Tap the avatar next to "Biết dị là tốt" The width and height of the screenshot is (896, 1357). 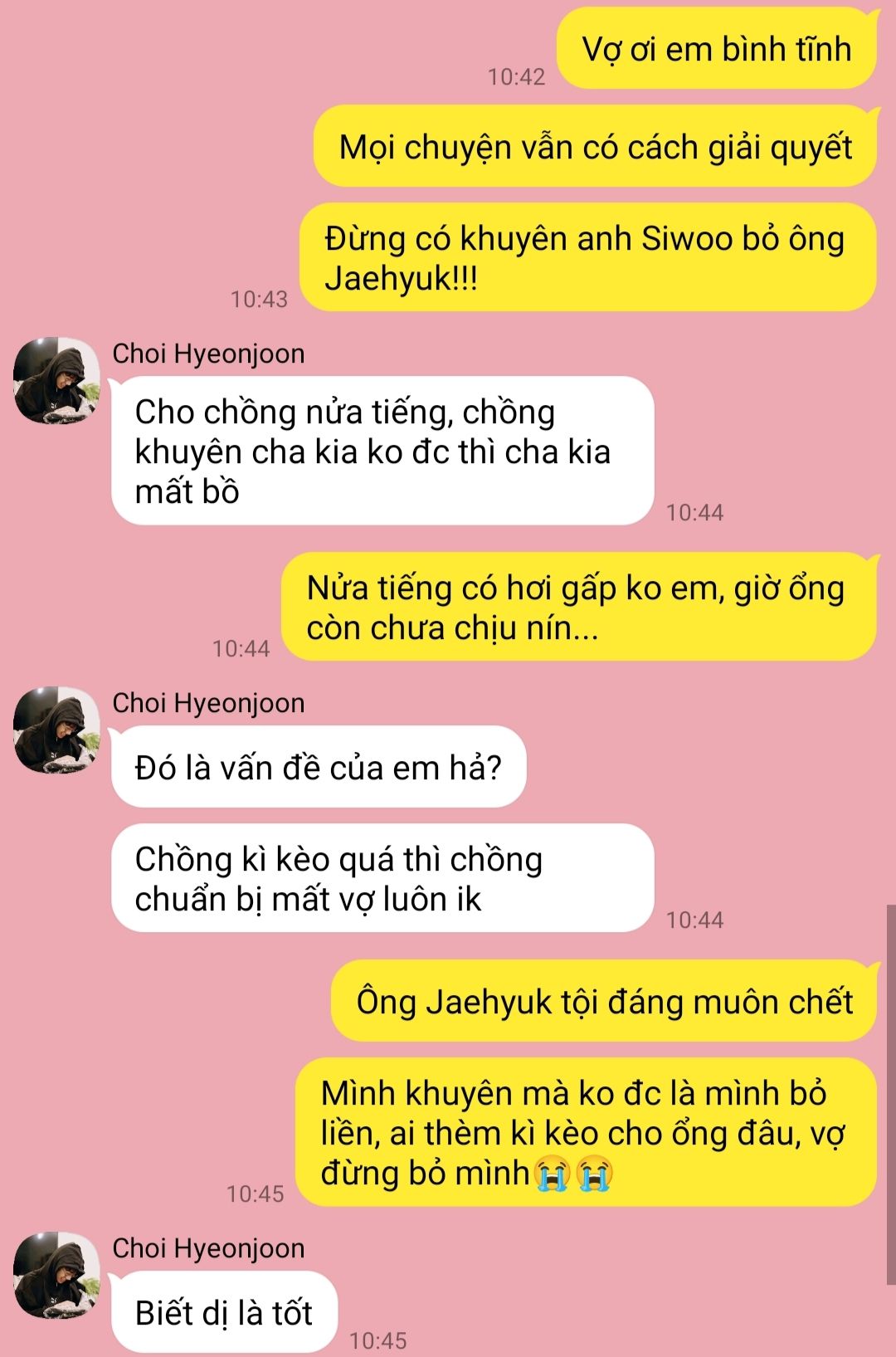pyautogui.click(x=56, y=1276)
